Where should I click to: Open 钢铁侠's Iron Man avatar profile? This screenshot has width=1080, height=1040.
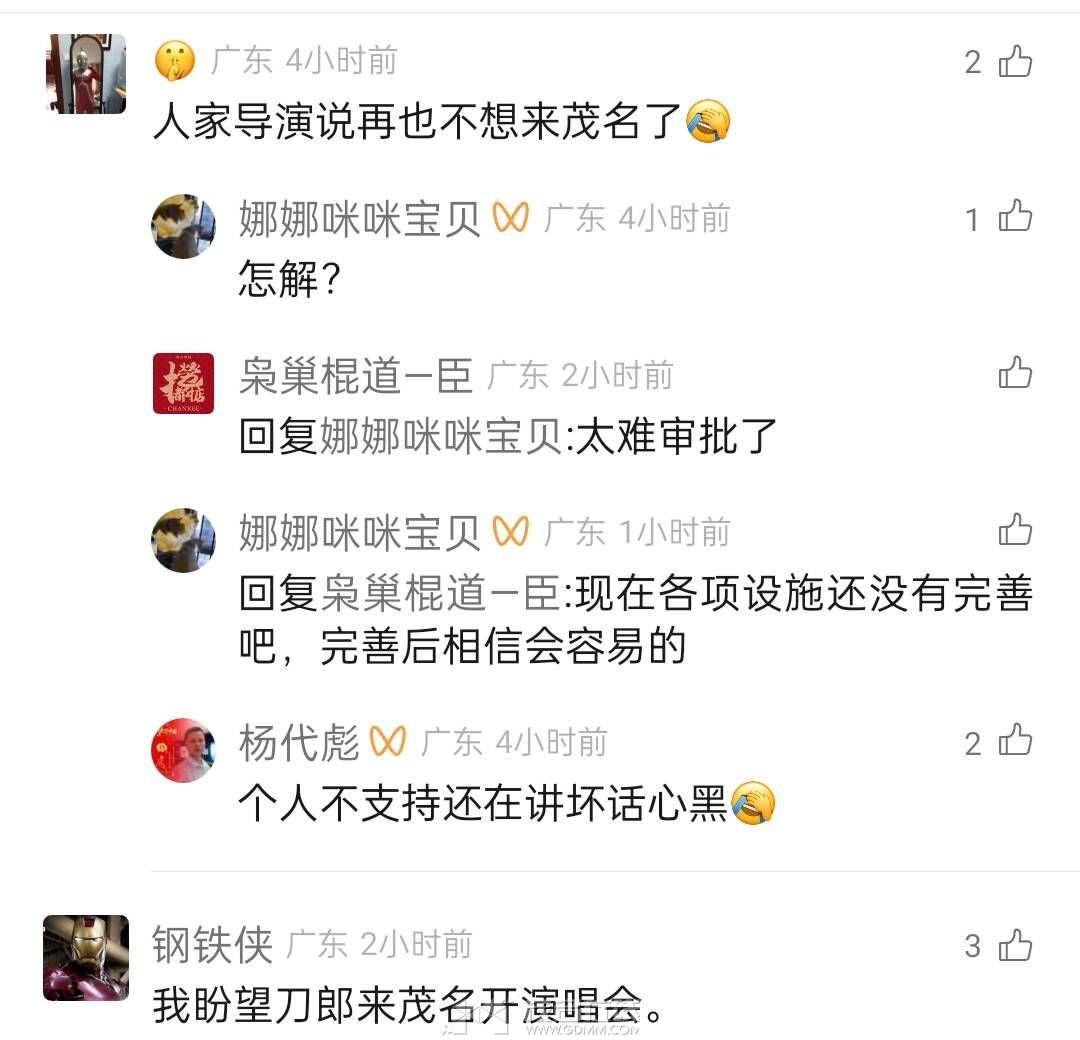point(86,957)
